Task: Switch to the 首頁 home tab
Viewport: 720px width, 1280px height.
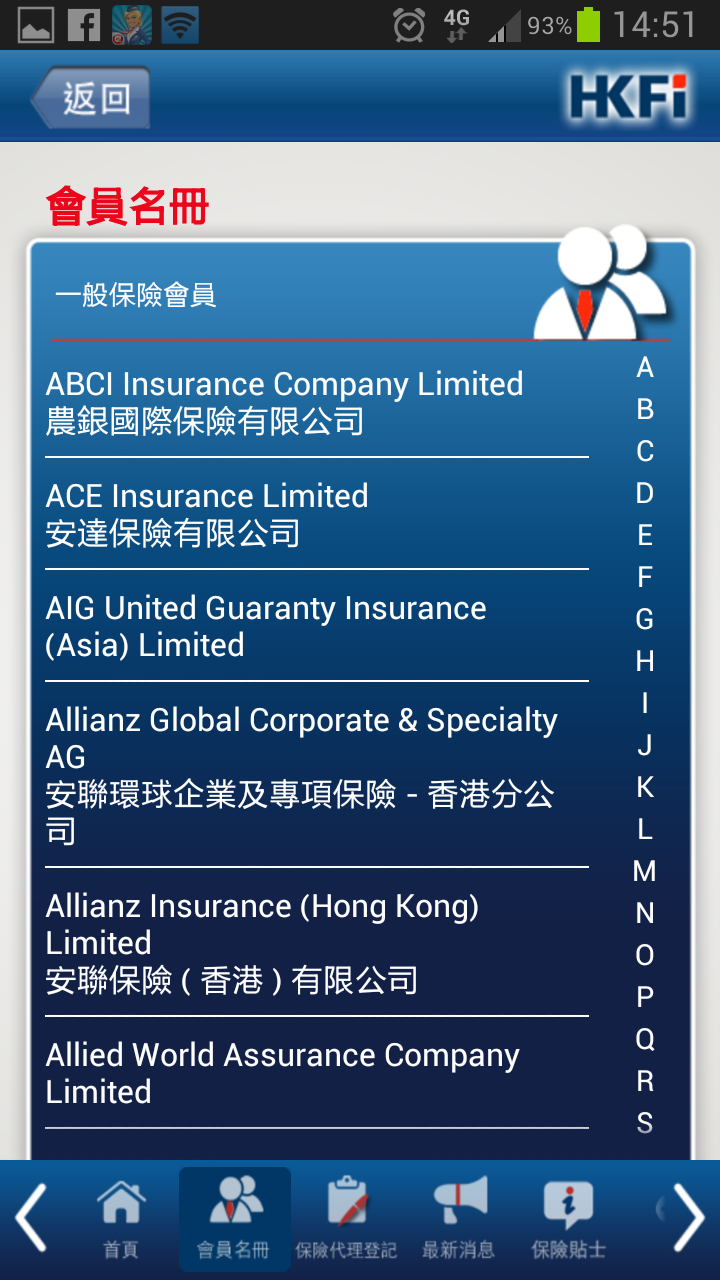Action: tap(121, 1219)
